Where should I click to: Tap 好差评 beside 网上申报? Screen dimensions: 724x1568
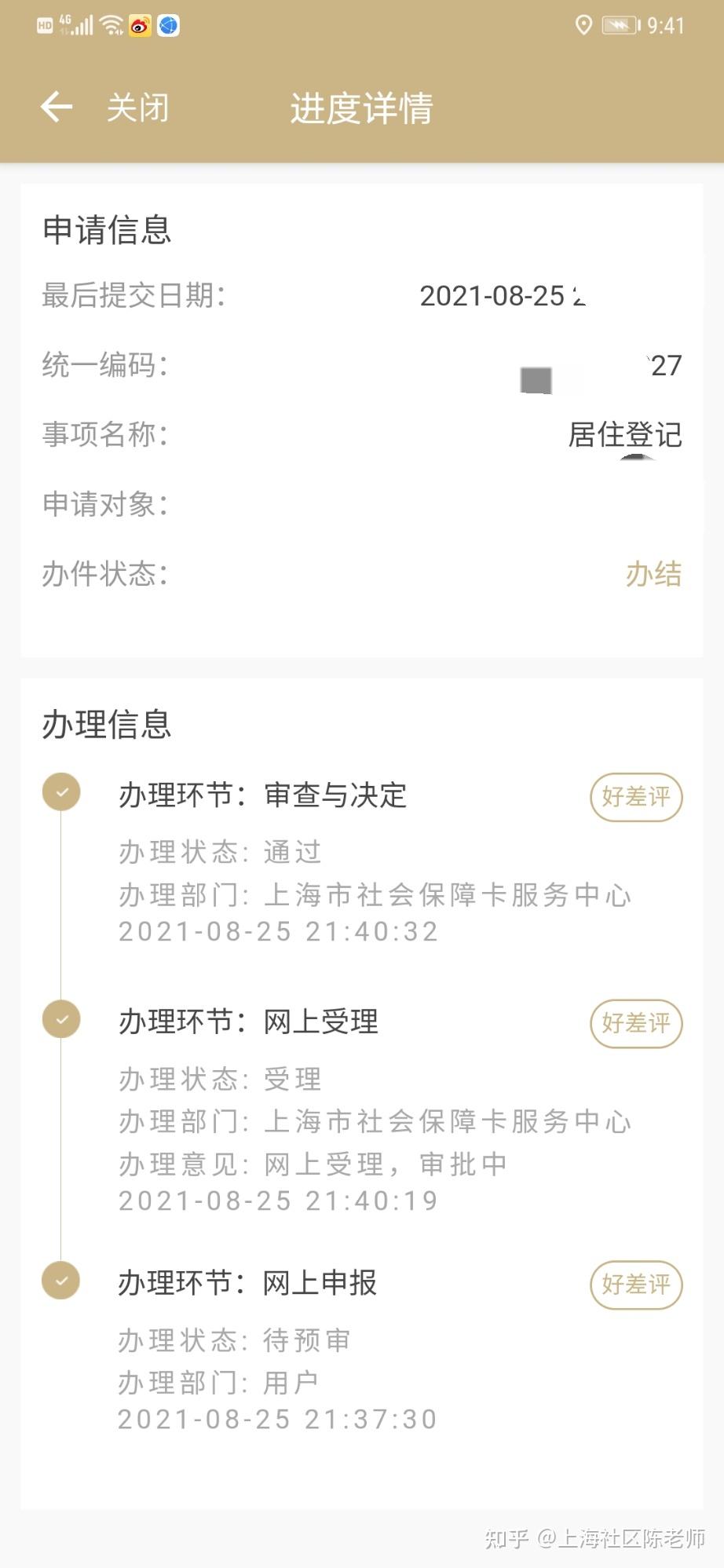pyautogui.click(x=636, y=1285)
